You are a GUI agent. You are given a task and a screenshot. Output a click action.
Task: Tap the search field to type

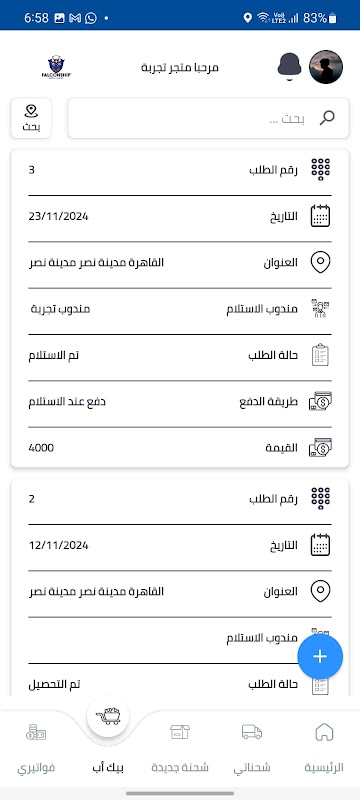click(209, 118)
